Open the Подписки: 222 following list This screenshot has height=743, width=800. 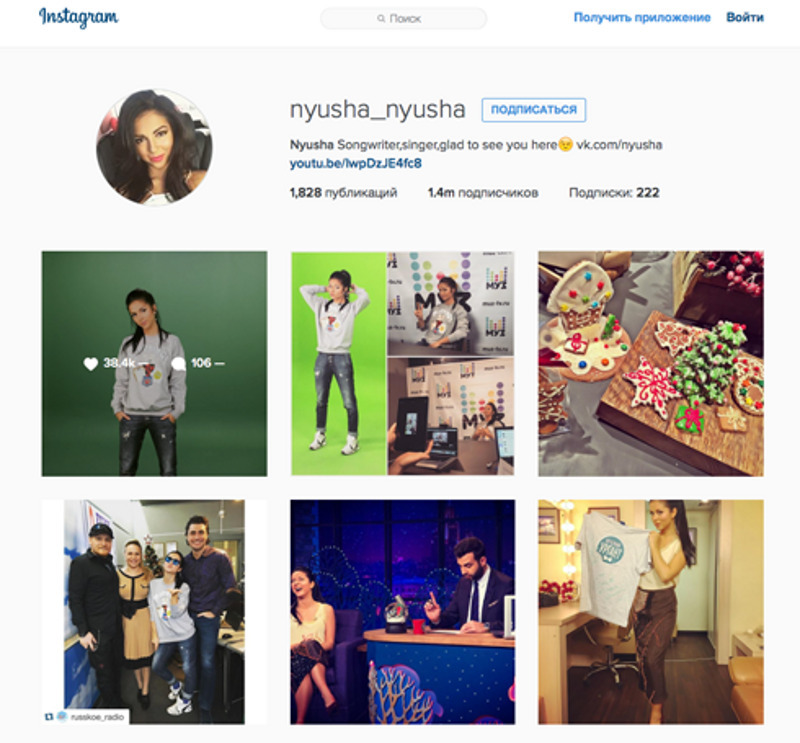click(614, 192)
